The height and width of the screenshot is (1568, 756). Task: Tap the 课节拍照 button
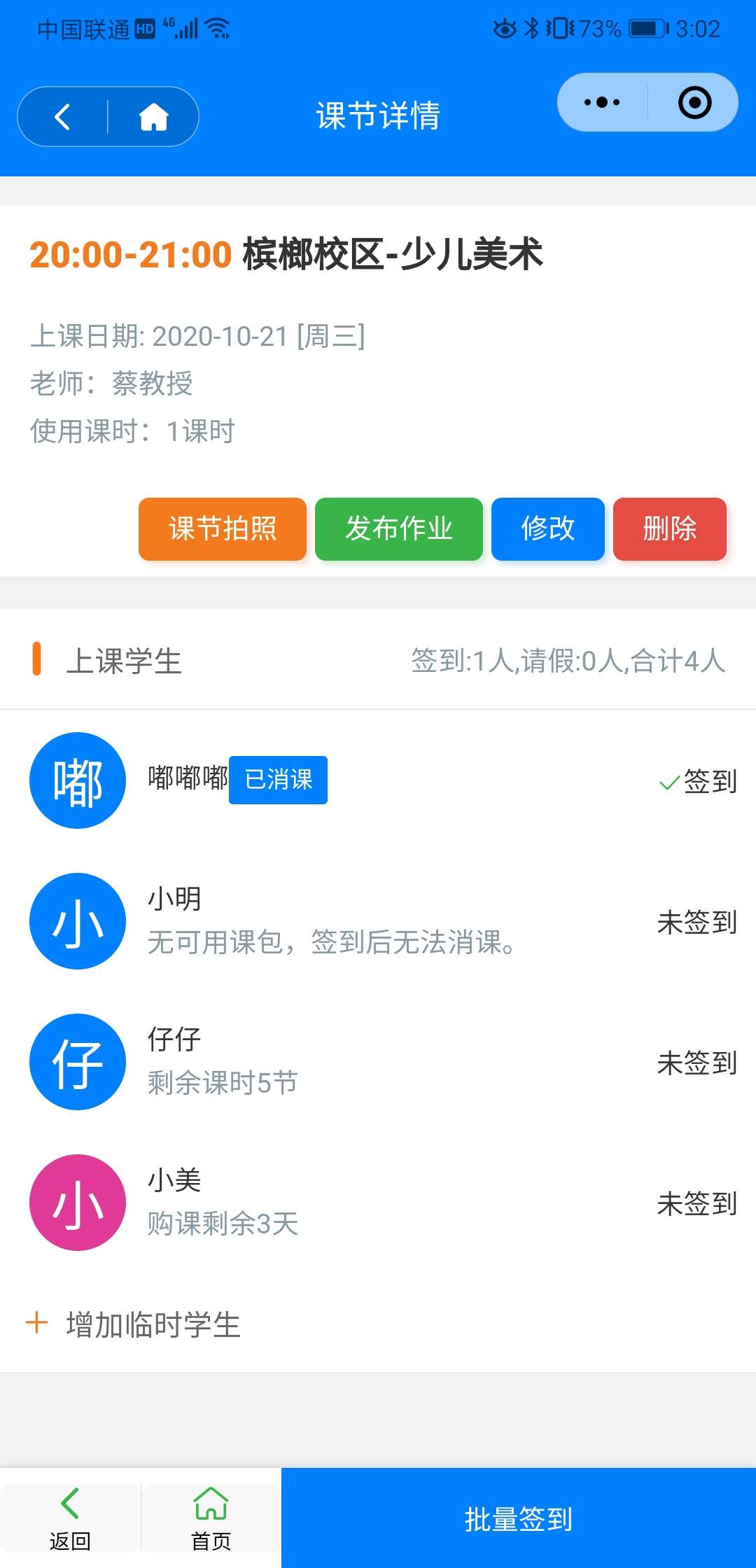click(x=223, y=529)
